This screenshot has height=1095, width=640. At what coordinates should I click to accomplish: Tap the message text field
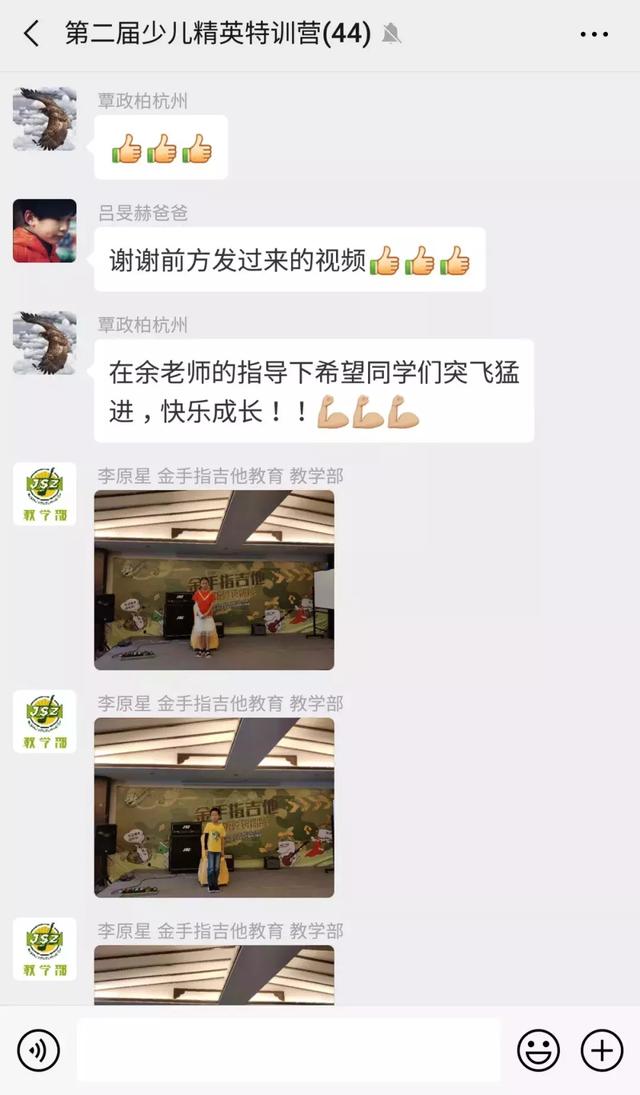click(x=289, y=1050)
